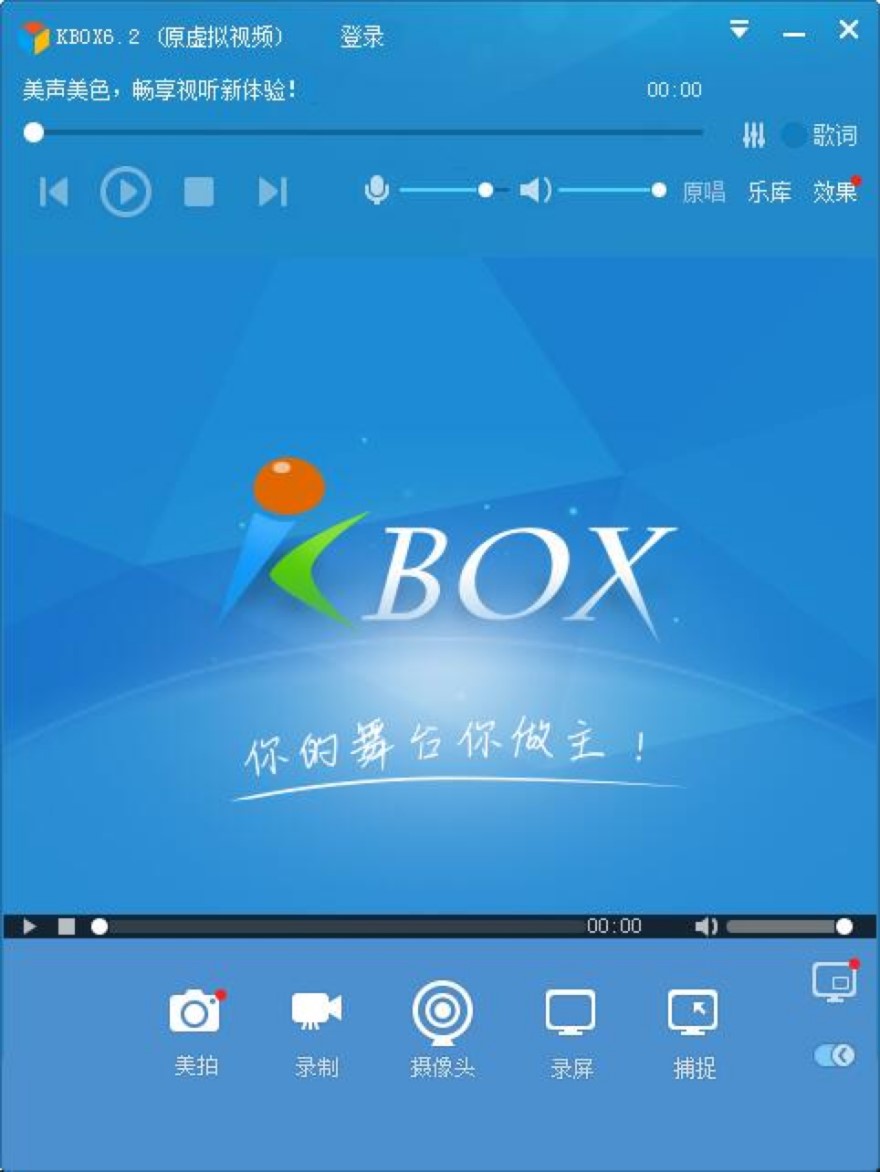This screenshot has width=880, height=1172.
Task: Minimize the KBOX window
Action: [x=794, y=33]
